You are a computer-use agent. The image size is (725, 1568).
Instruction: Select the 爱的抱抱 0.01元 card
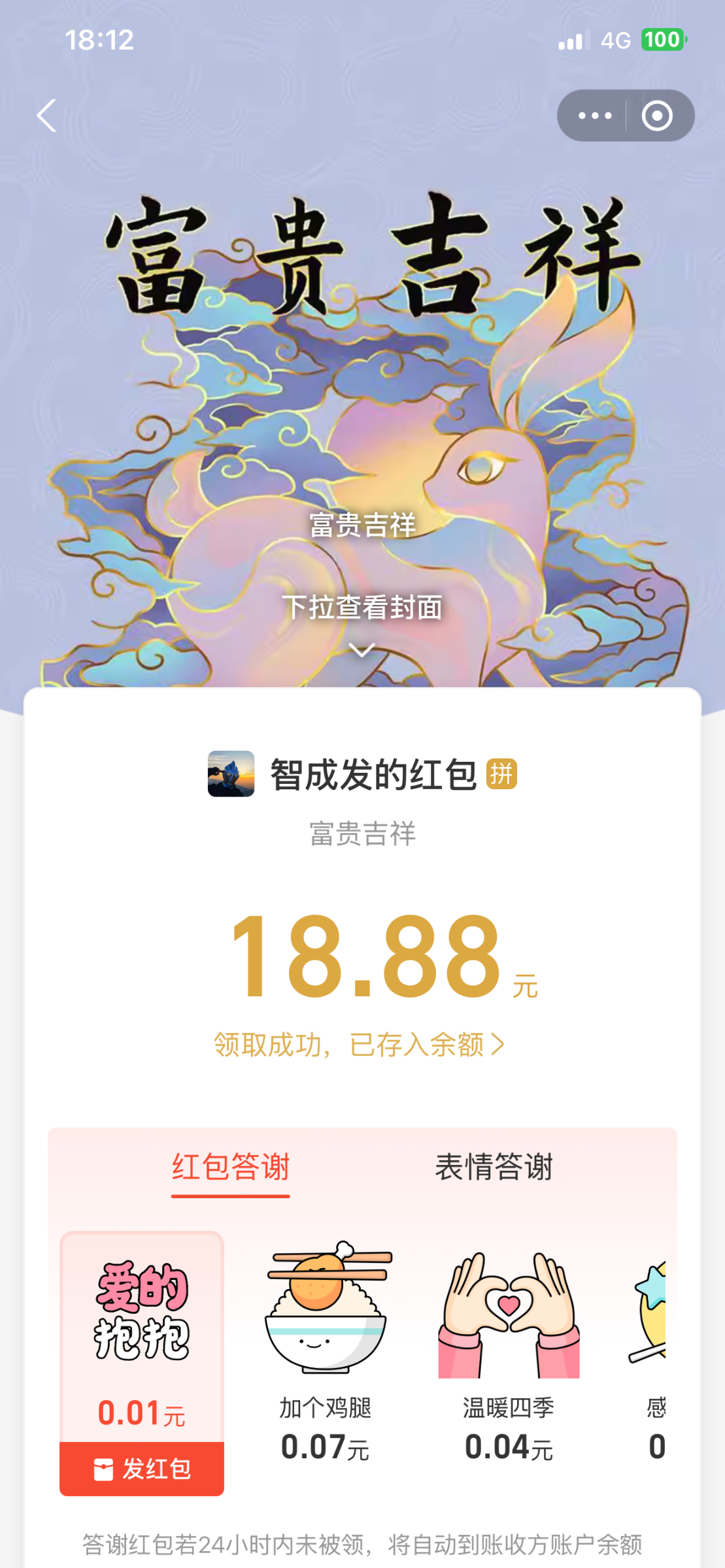click(x=142, y=1333)
